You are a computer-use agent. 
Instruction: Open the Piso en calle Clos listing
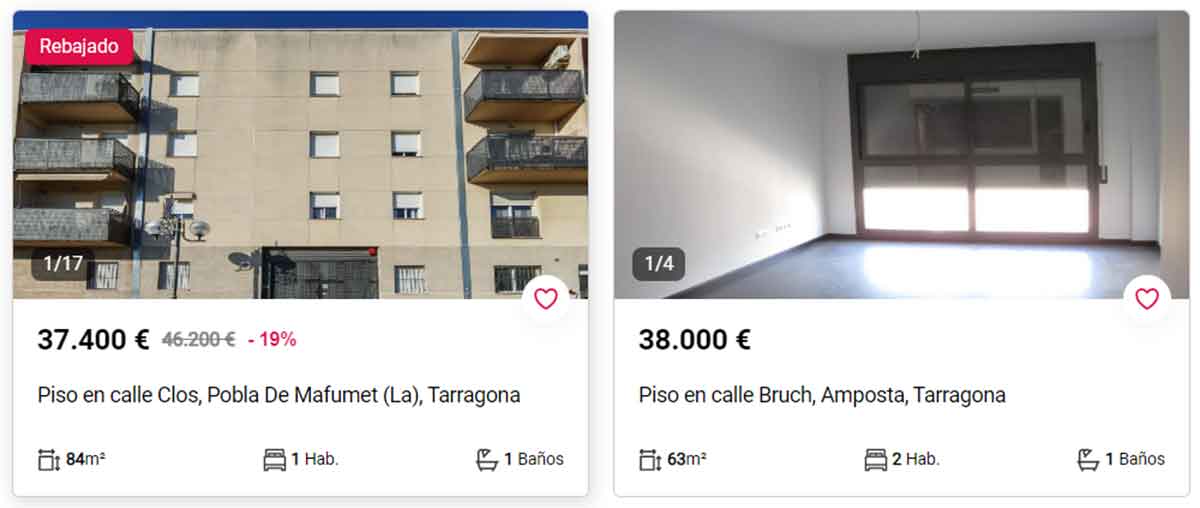click(x=279, y=395)
